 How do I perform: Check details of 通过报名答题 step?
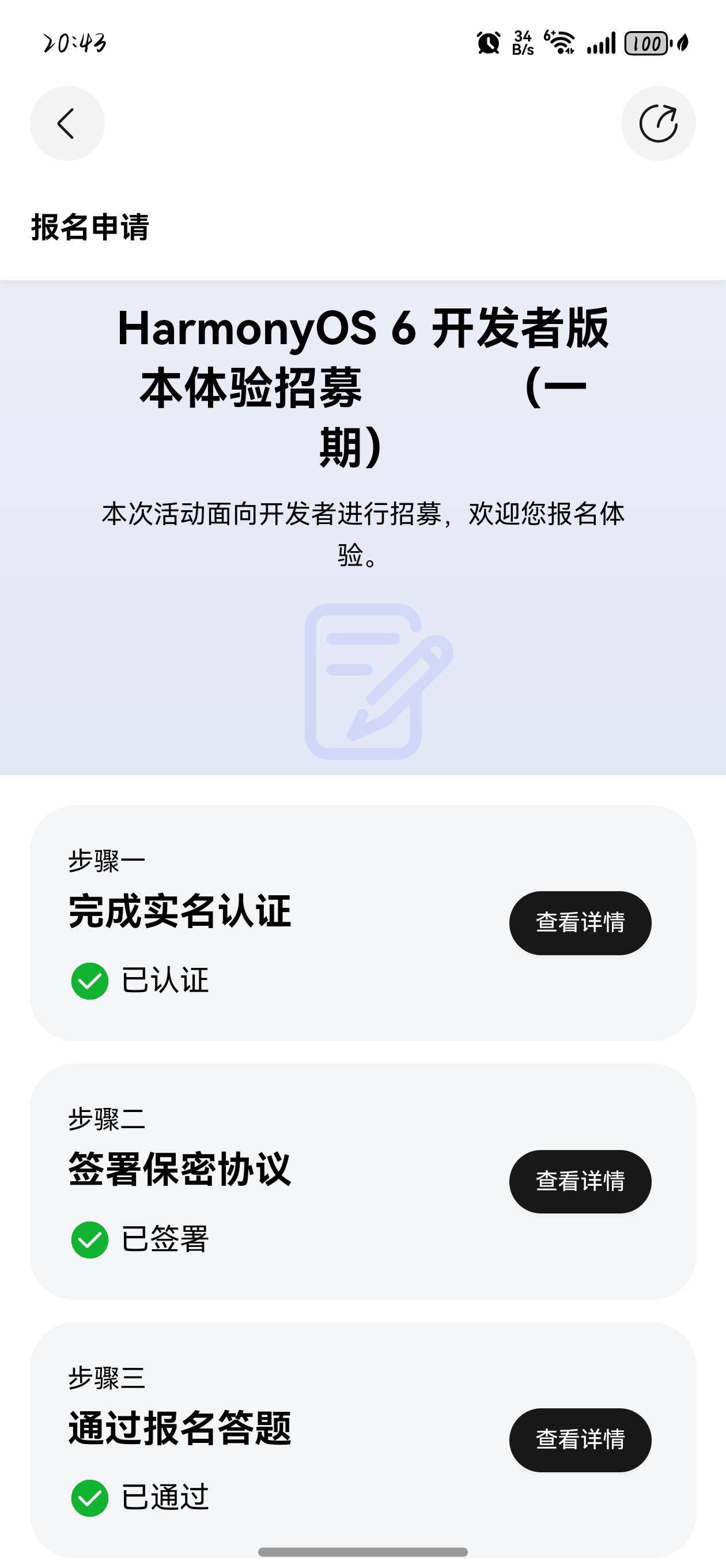point(579,1439)
